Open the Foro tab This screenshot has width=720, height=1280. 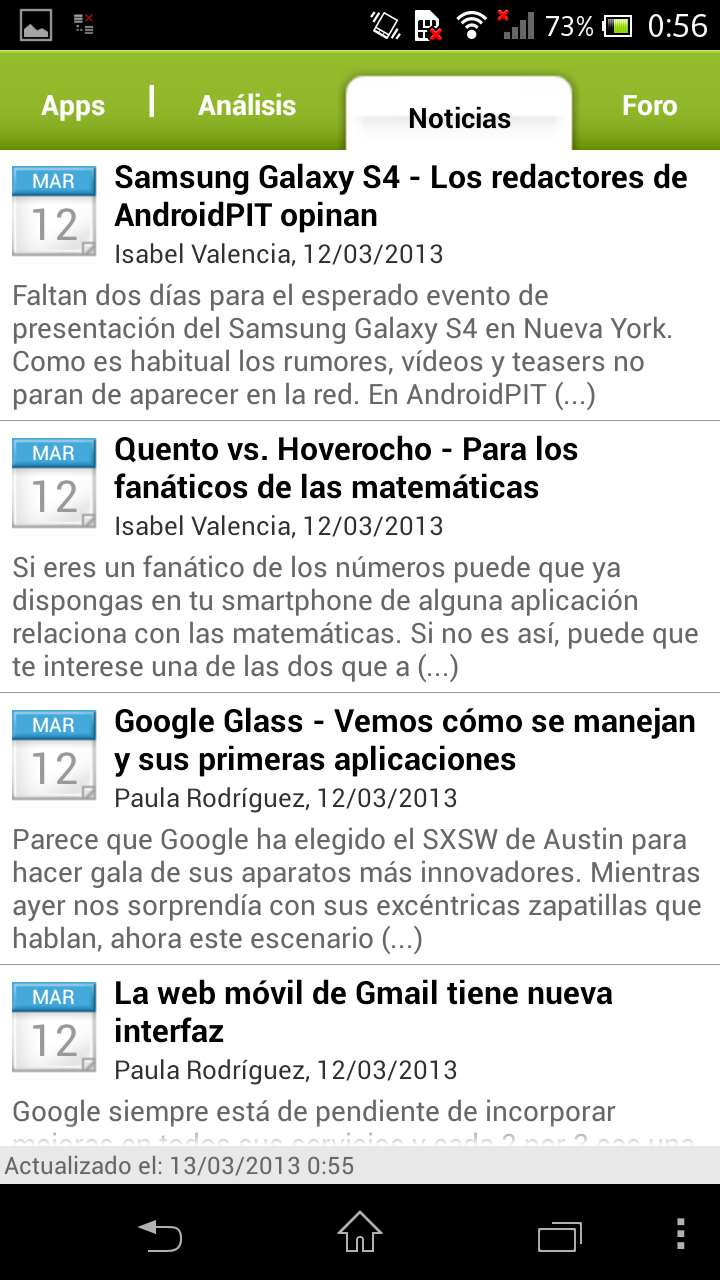point(649,106)
